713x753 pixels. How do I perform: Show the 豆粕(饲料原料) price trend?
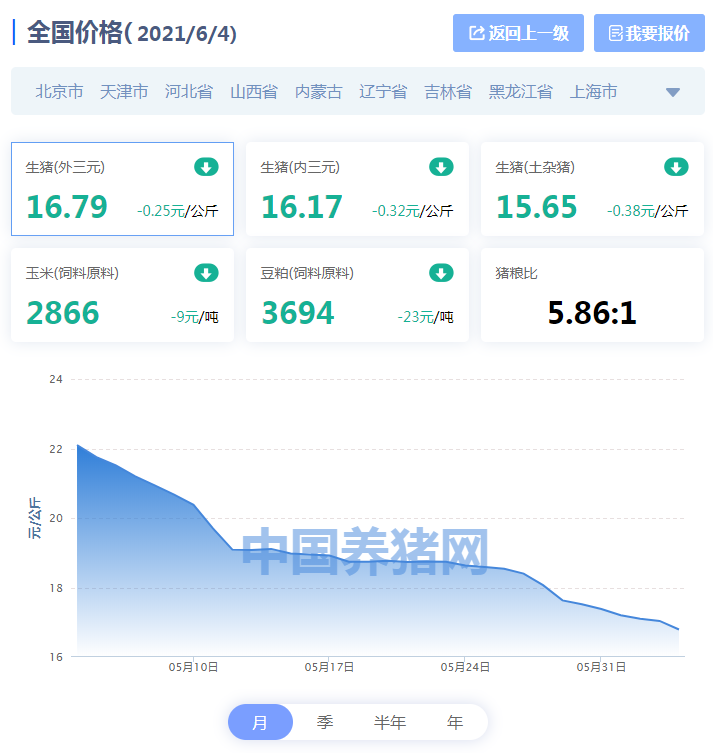(357, 295)
